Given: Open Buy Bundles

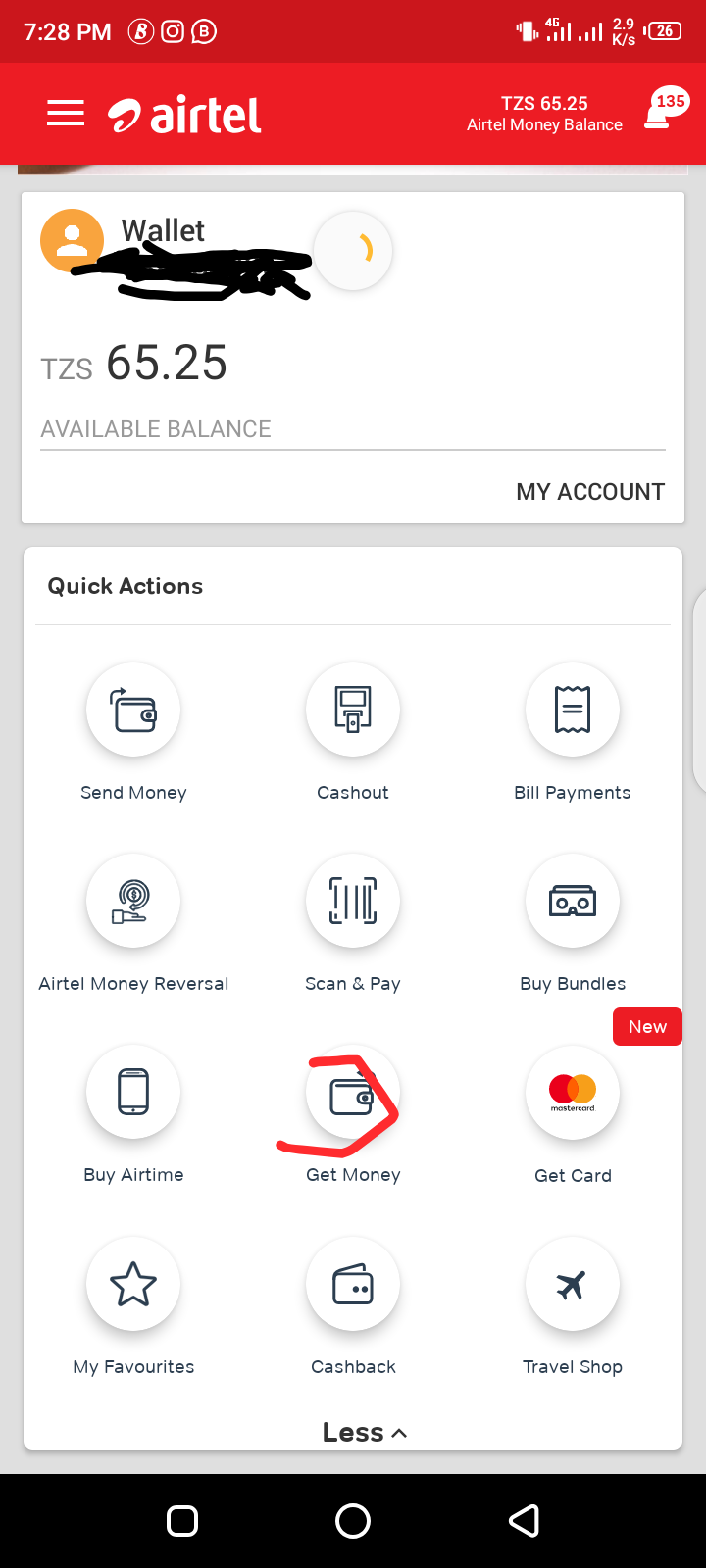Looking at the screenshot, I should coord(573,902).
